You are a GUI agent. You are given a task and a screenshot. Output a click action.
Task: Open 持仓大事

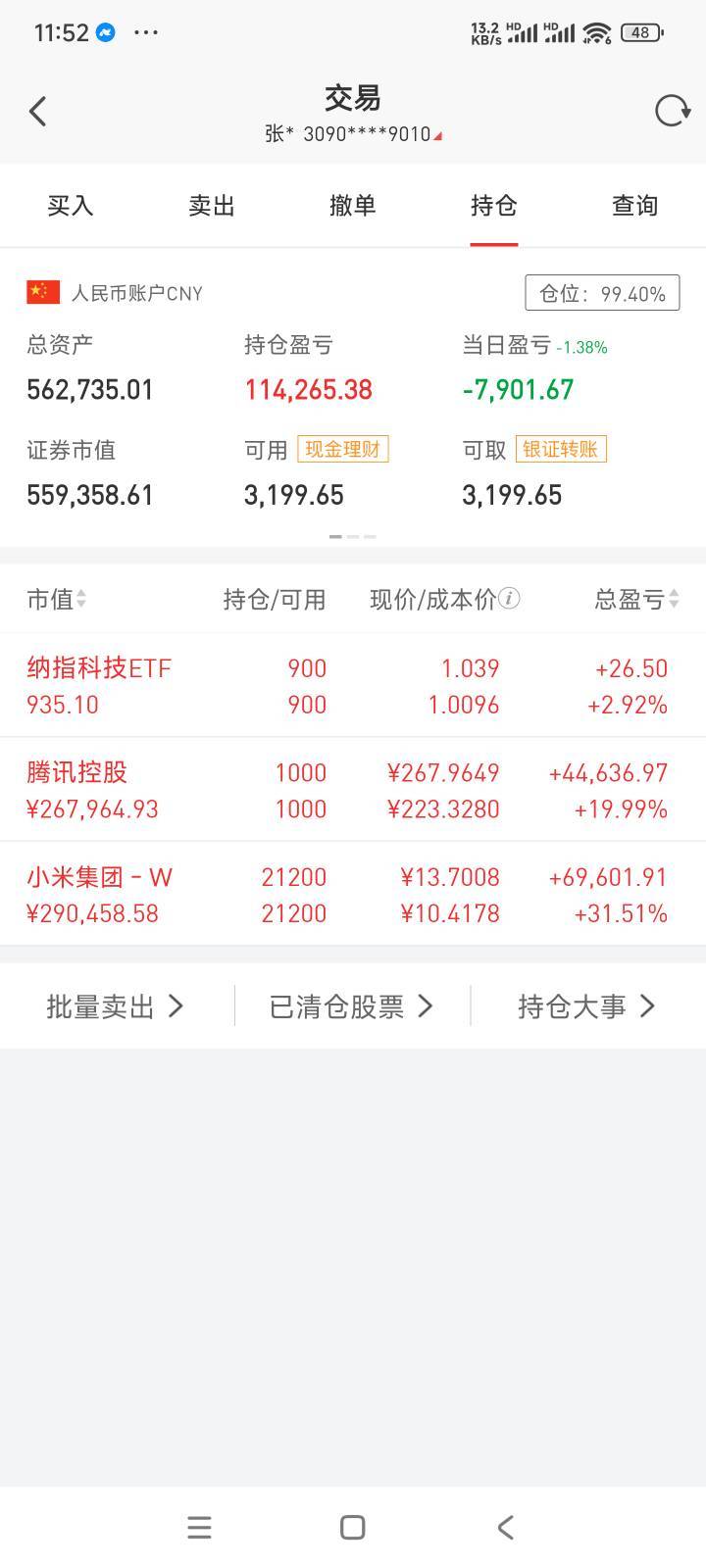(x=586, y=1006)
